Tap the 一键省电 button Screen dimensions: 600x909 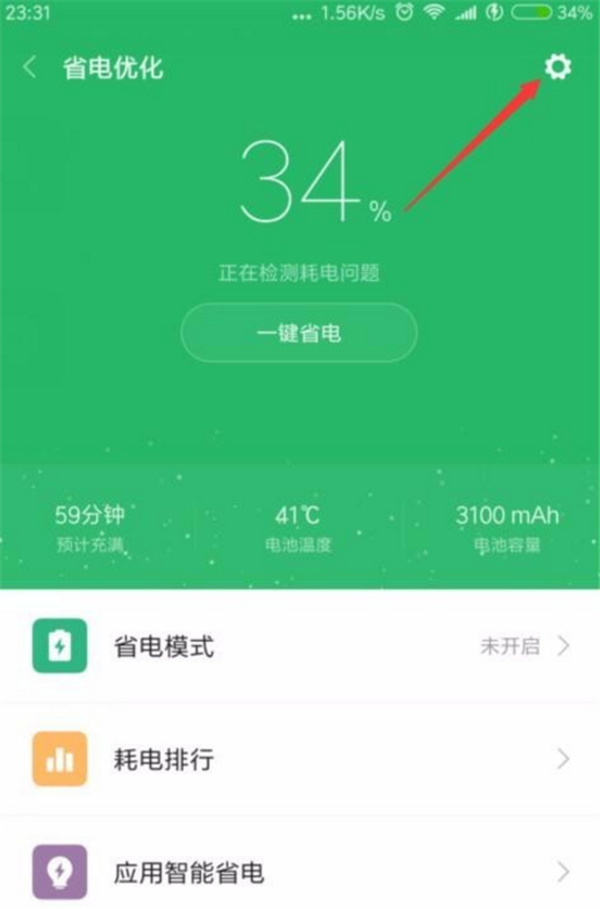point(298,333)
